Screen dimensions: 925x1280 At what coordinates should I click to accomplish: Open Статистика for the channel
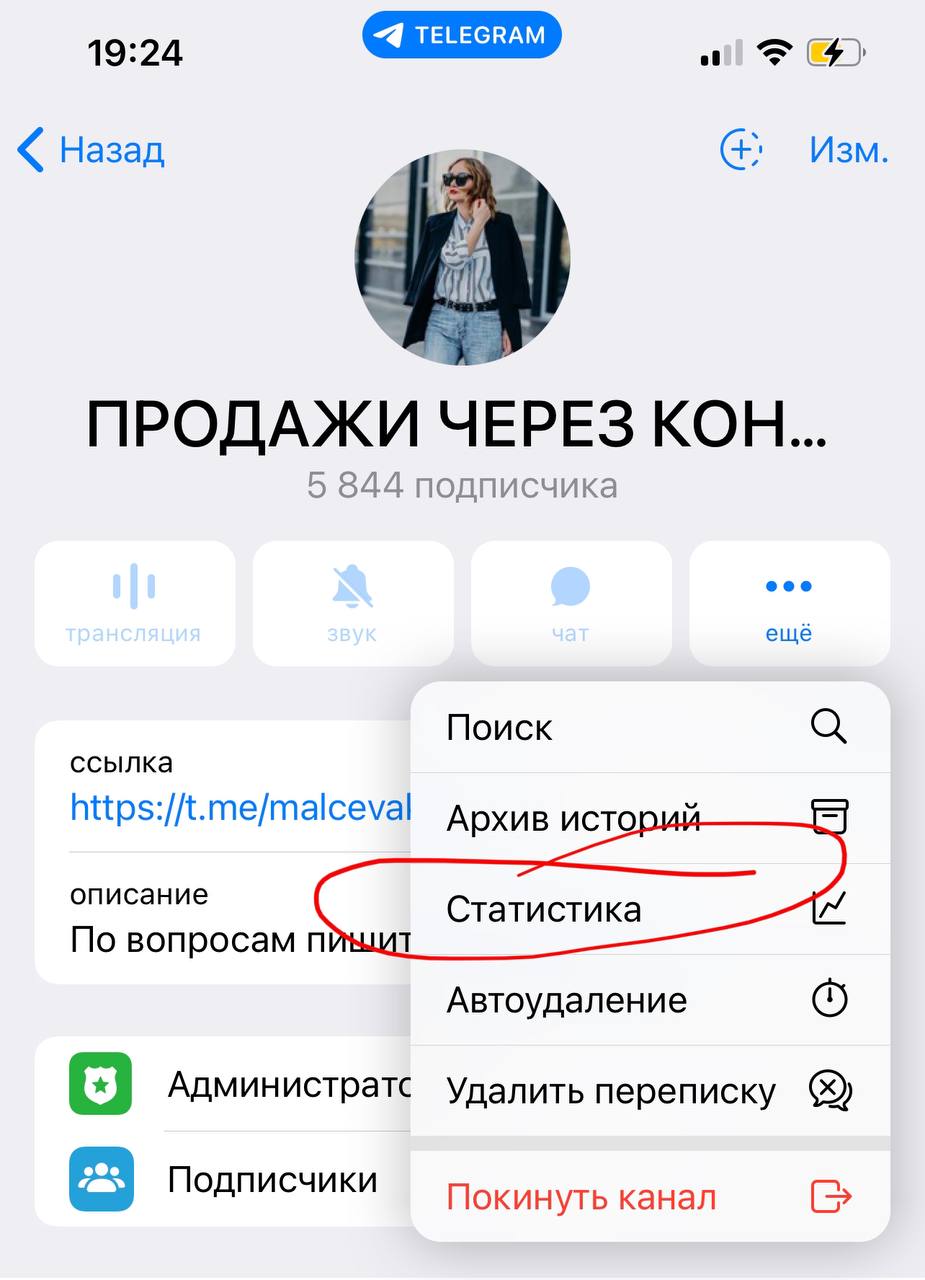tap(648, 909)
